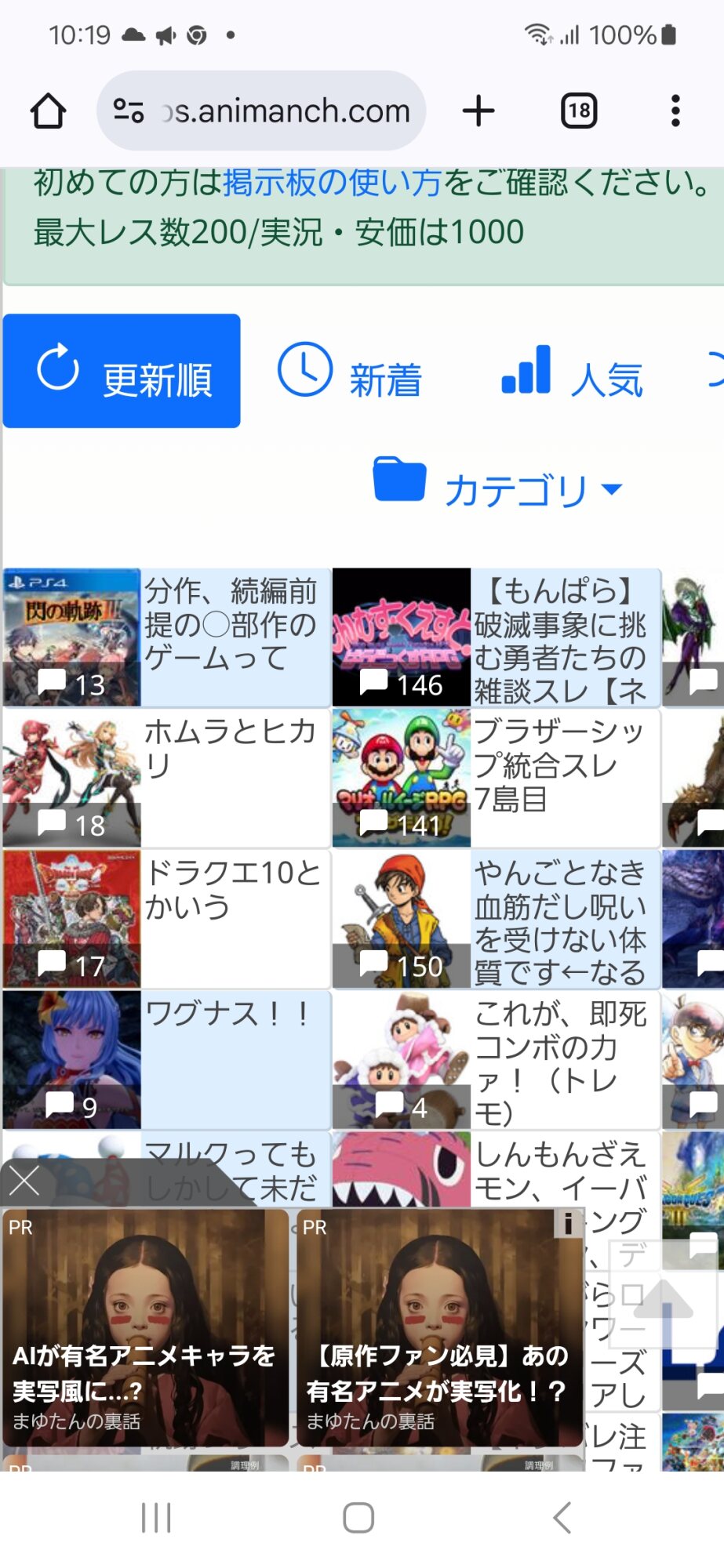Return to the previous page with system back
724x1568 pixels.
(x=562, y=1518)
